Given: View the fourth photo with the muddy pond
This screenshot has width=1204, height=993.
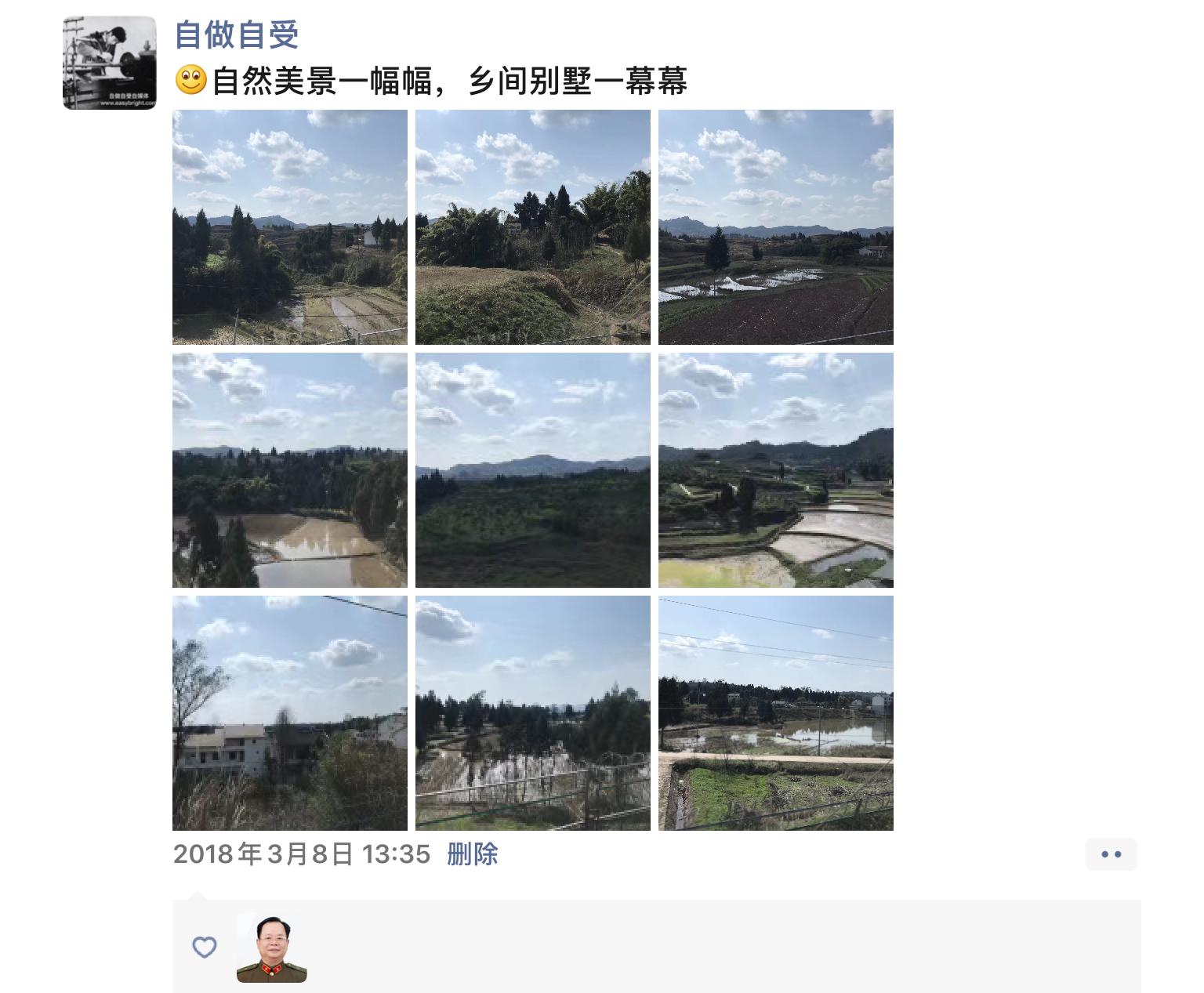Looking at the screenshot, I should click(x=290, y=470).
